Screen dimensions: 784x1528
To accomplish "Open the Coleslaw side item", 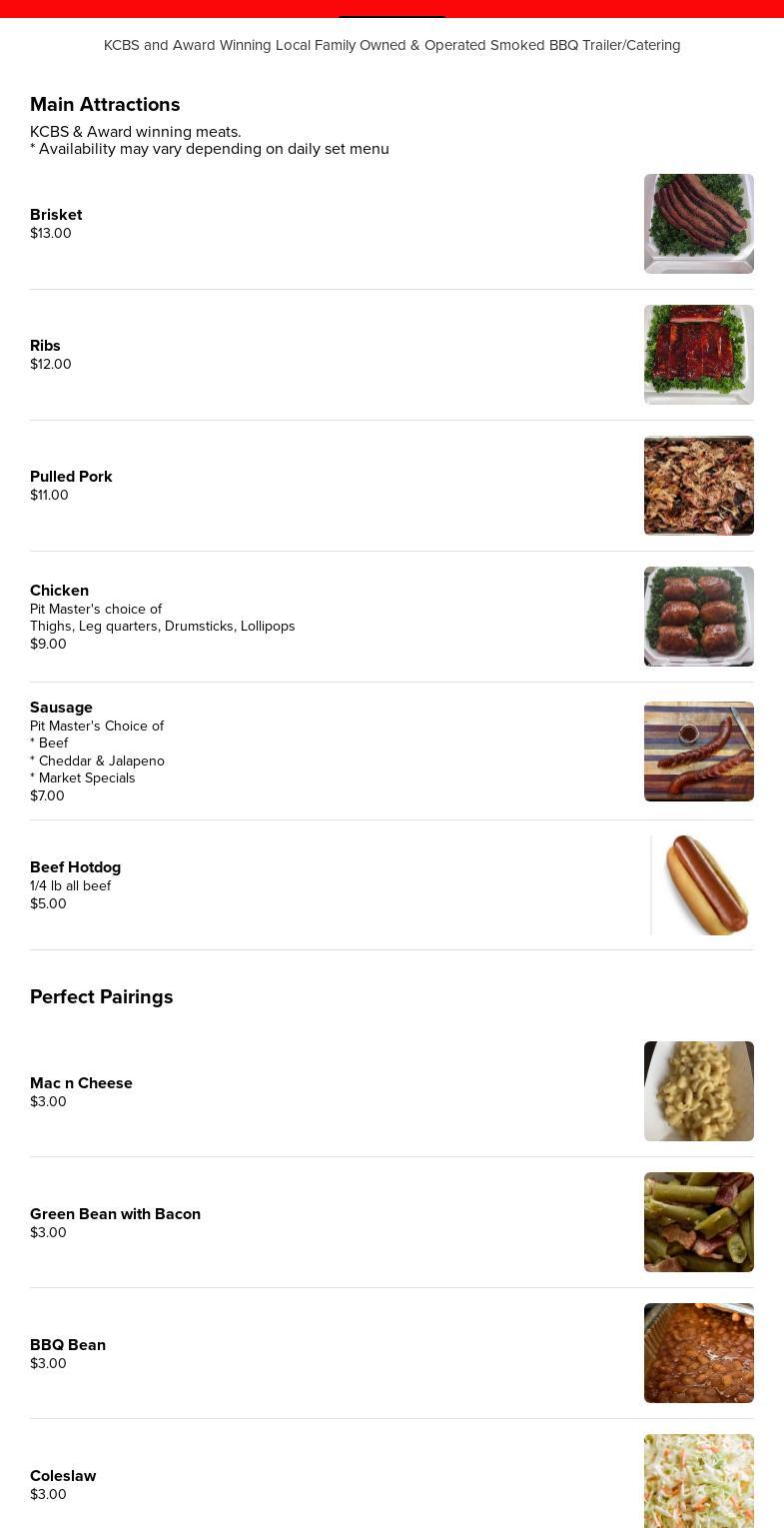I will (63, 1476).
